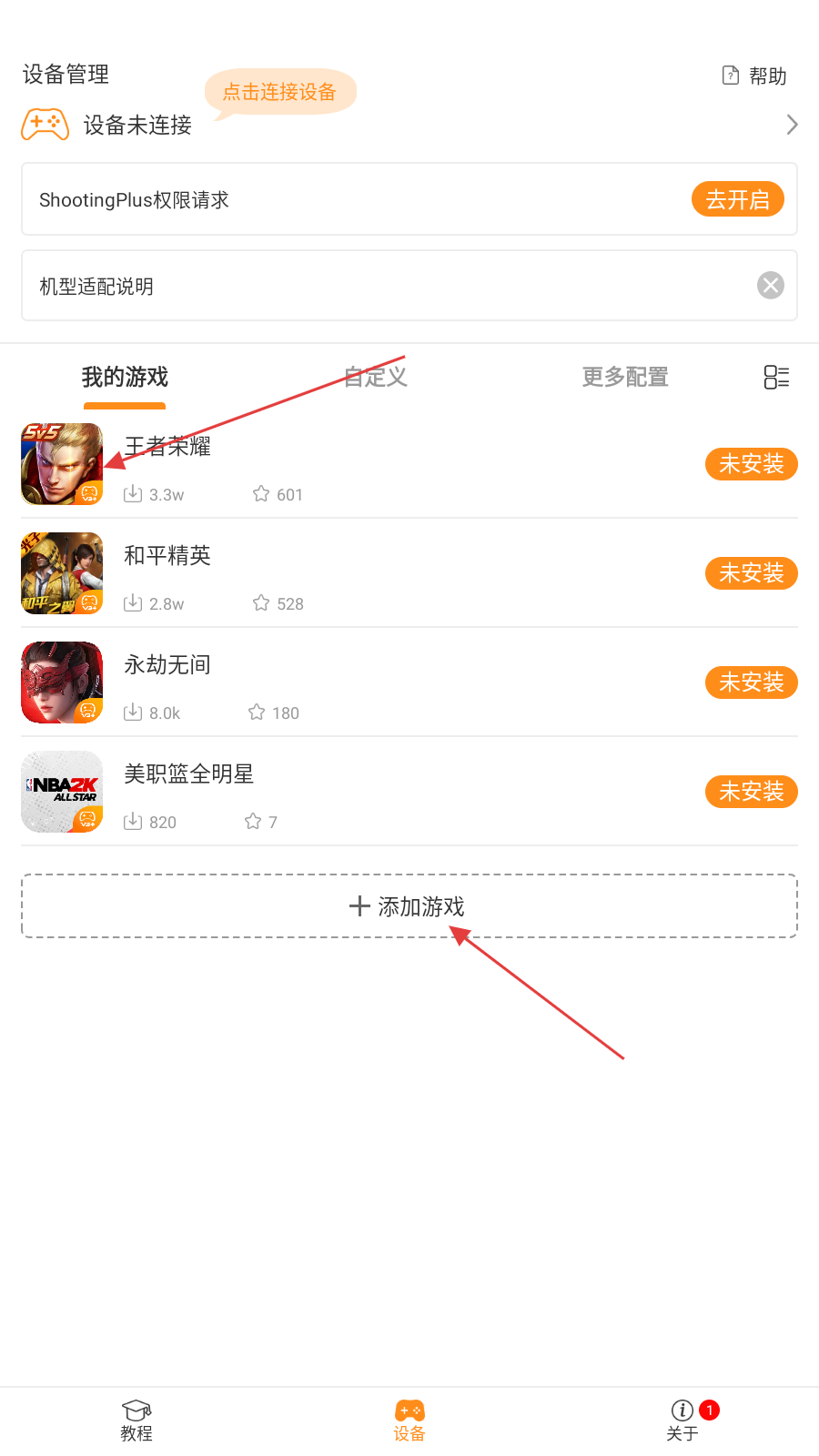The width and height of the screenshot is (819, 1456).
Task: Go to the 教程 tab
Action: pyautogui.click(x=136, y=1421)
